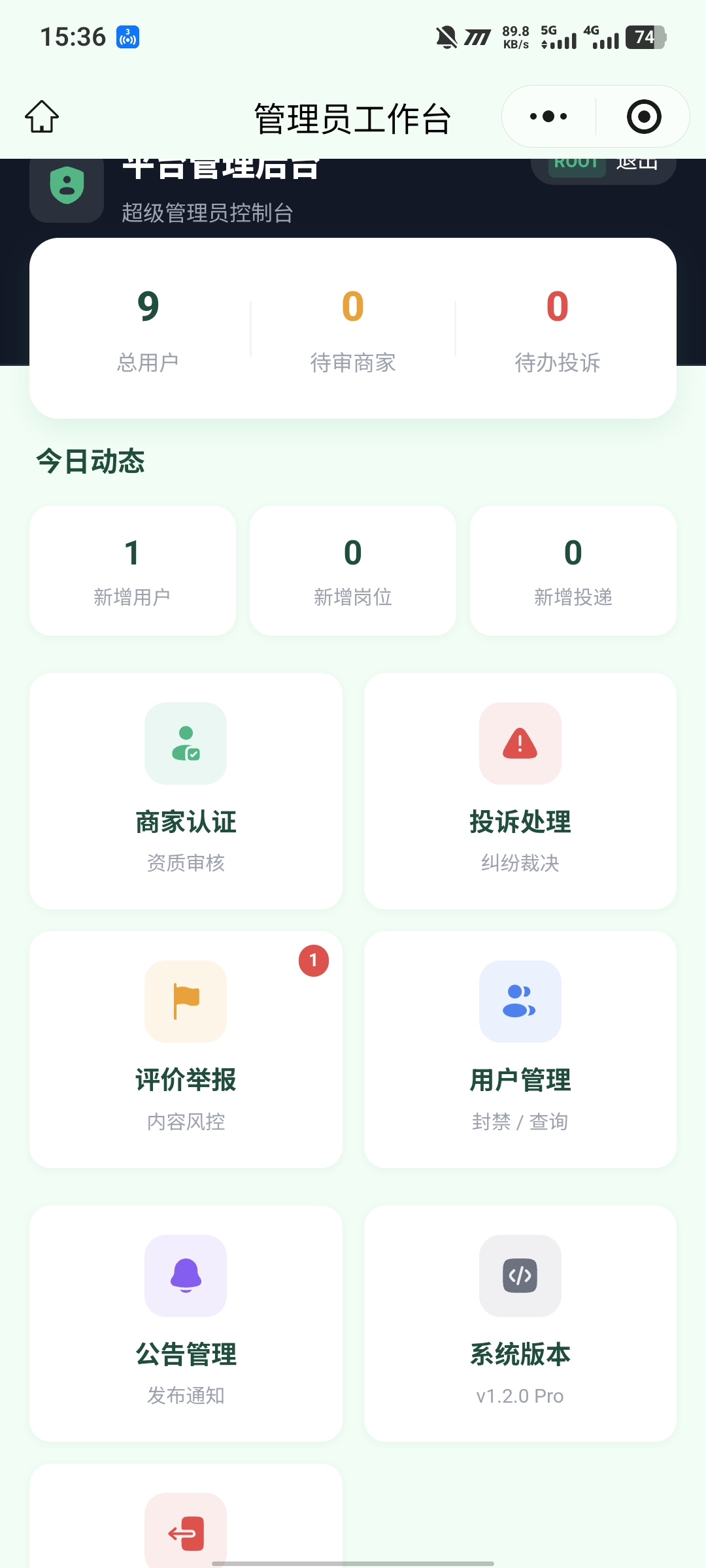Open the 商家认证 merchant verification icon

click(185, 743)
